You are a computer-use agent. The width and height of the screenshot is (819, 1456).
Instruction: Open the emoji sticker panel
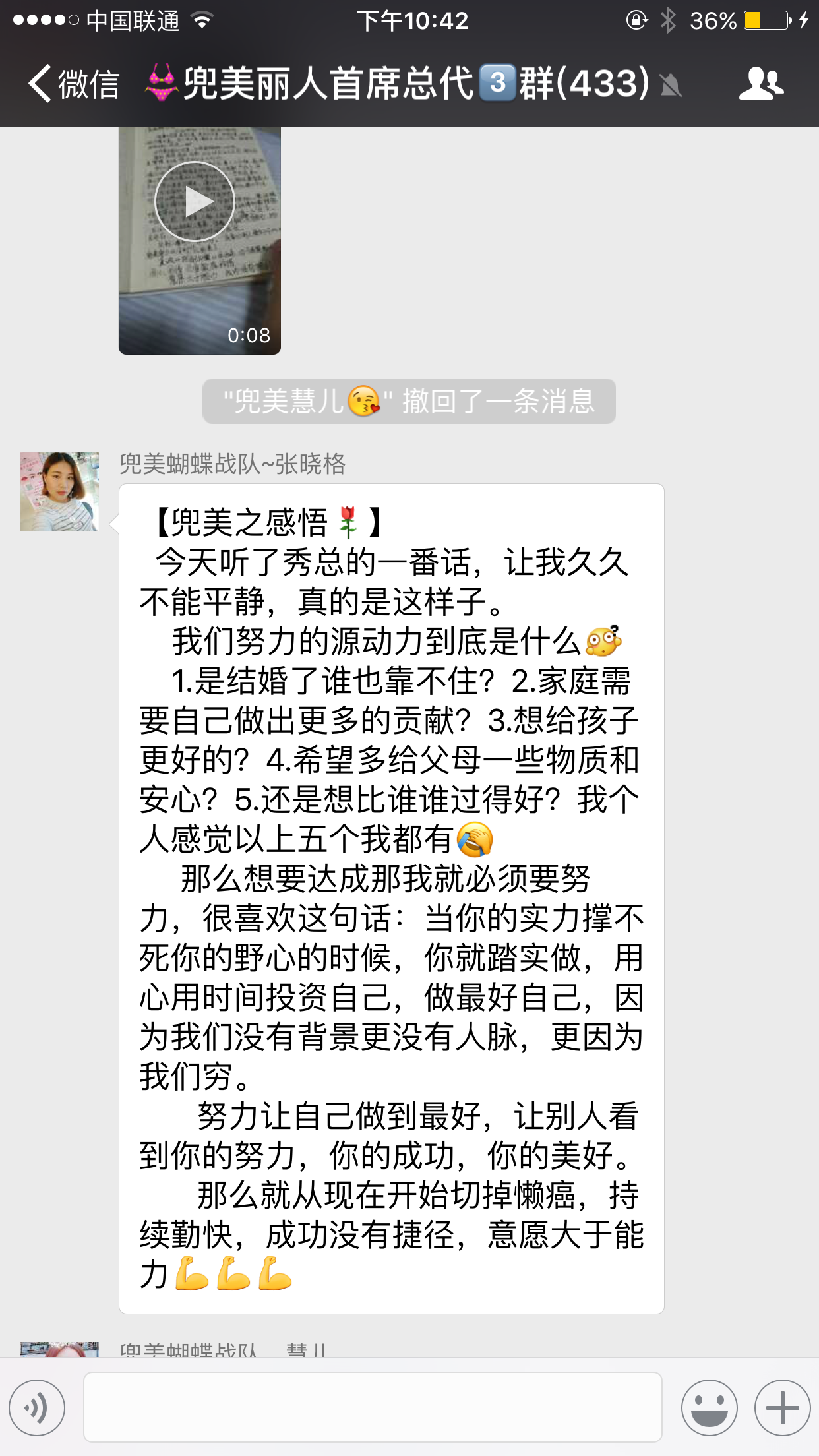[x=709, y=1408]
